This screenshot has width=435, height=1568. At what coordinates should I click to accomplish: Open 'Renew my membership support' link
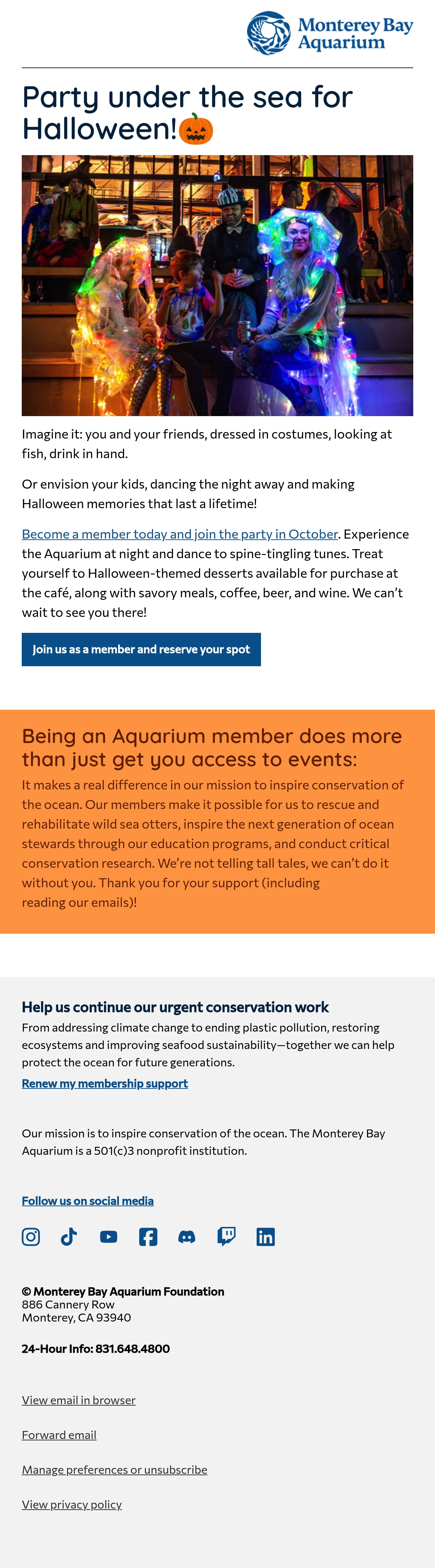click(105, 1083)
